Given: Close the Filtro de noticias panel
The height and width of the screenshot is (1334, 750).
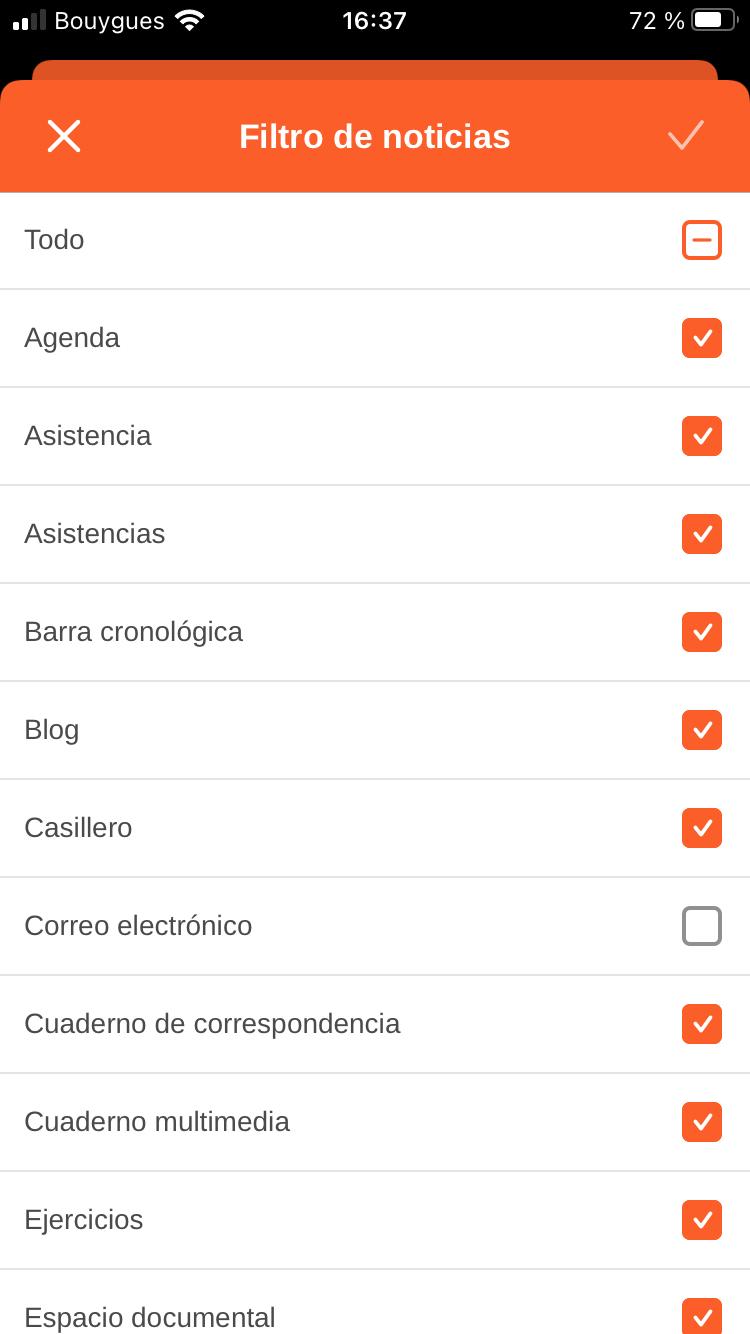Looking at the screenshot, I should (64, 136).
